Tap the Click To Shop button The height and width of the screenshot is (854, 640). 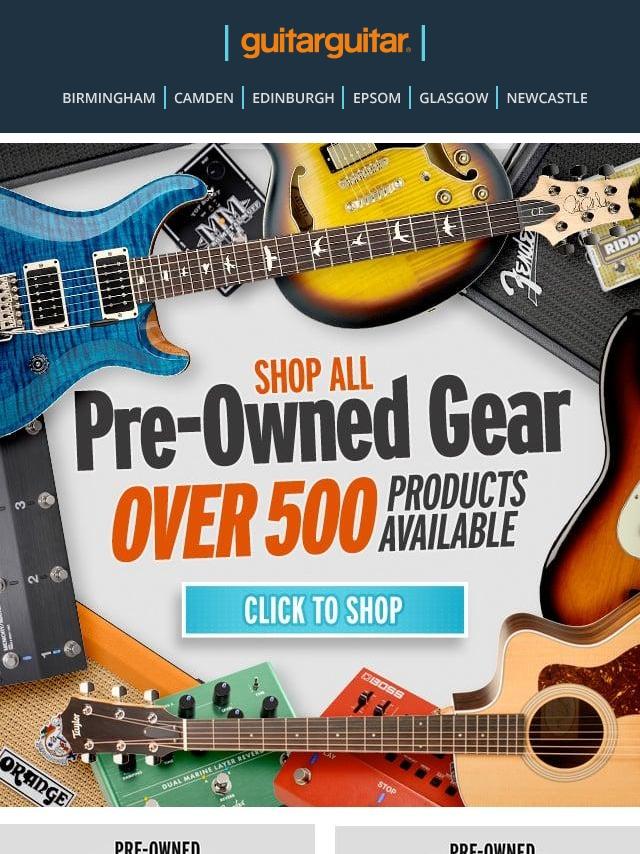(324, 610)
